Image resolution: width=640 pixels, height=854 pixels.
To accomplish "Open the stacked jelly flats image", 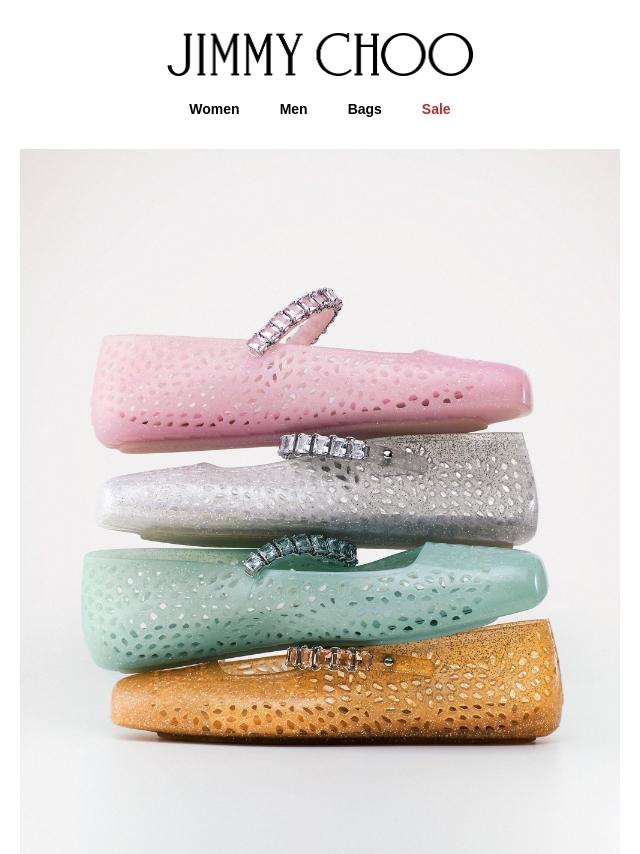I will tap(320, 500).
